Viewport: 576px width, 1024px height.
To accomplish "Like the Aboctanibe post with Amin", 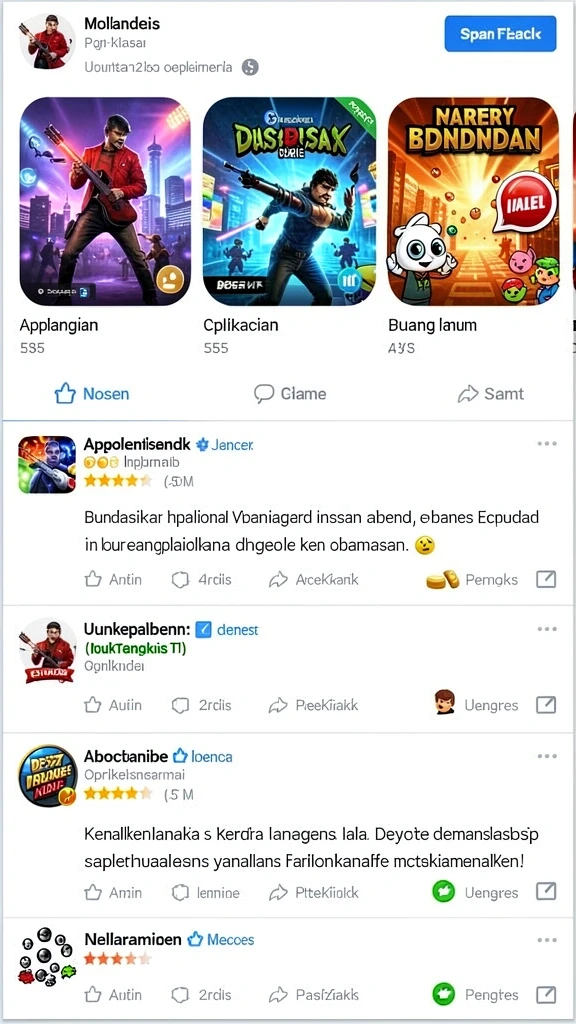I will 113,893.
